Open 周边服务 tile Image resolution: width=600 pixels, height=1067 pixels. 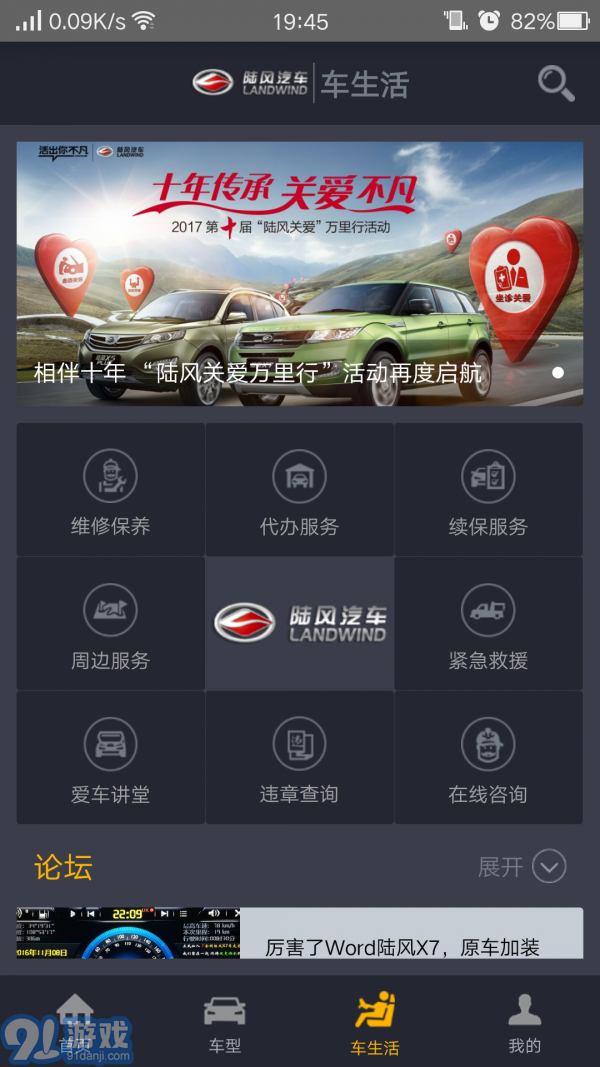pyautogui.click(x=110, y=624)
